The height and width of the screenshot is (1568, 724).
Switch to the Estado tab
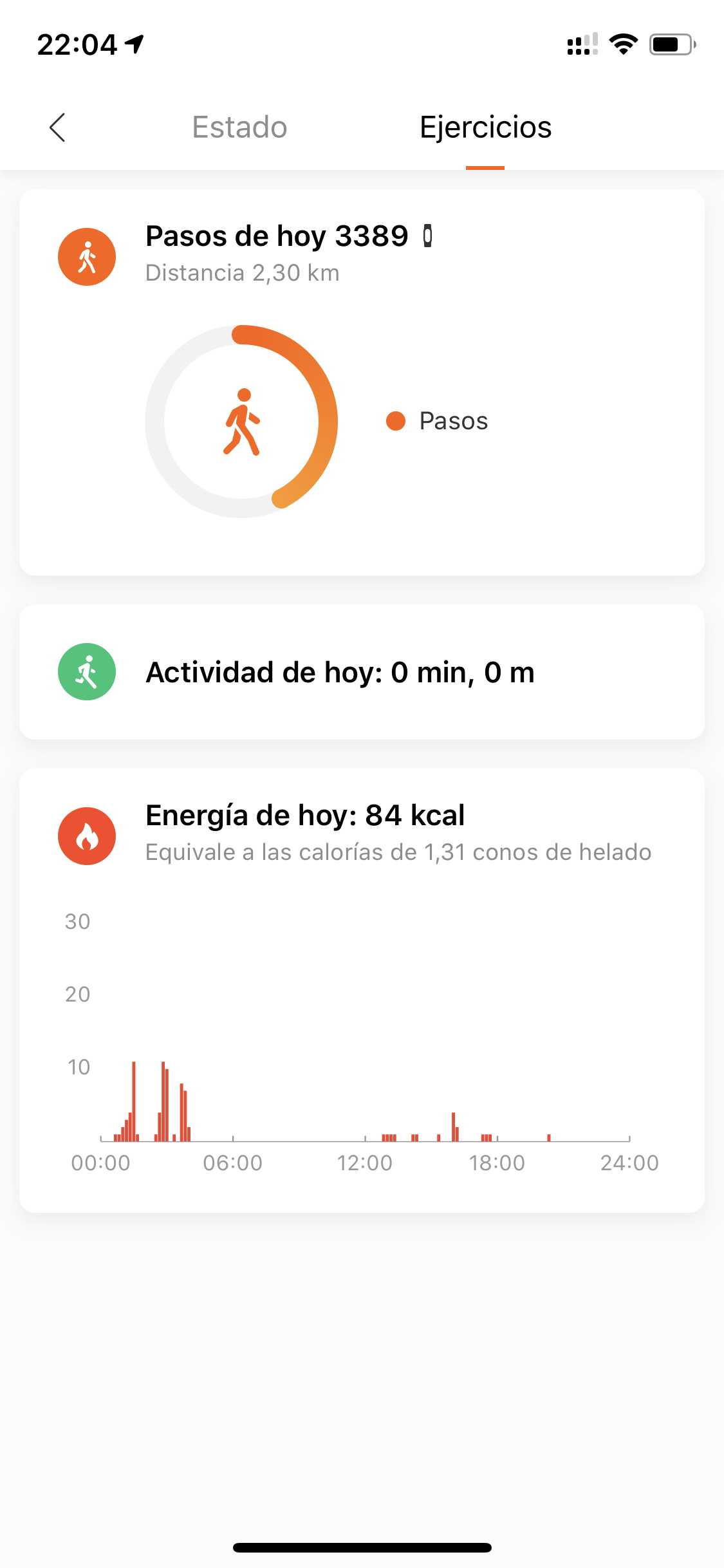coord(239,127)
